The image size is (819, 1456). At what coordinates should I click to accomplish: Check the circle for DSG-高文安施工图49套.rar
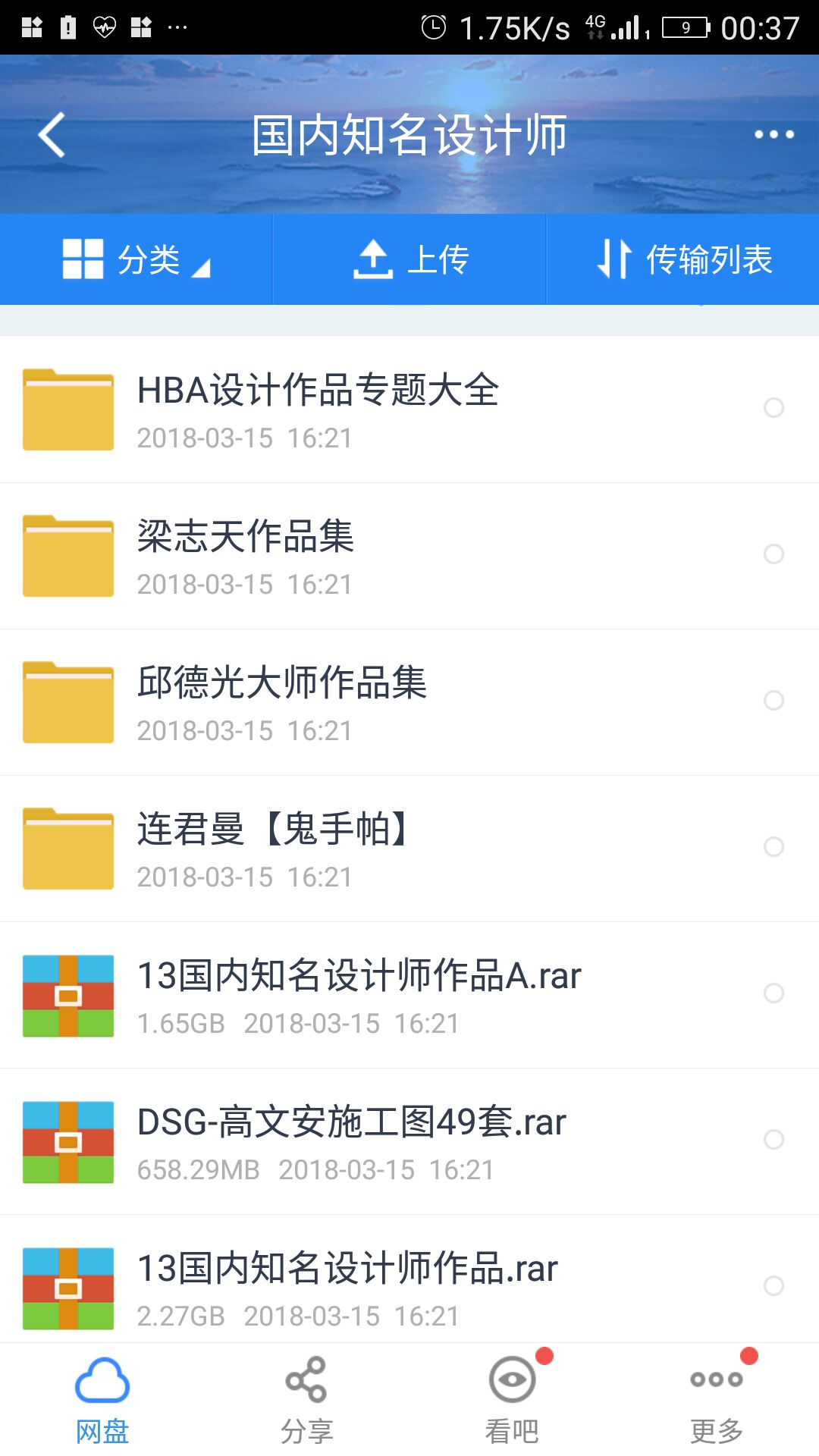(x=773, y=1140)
